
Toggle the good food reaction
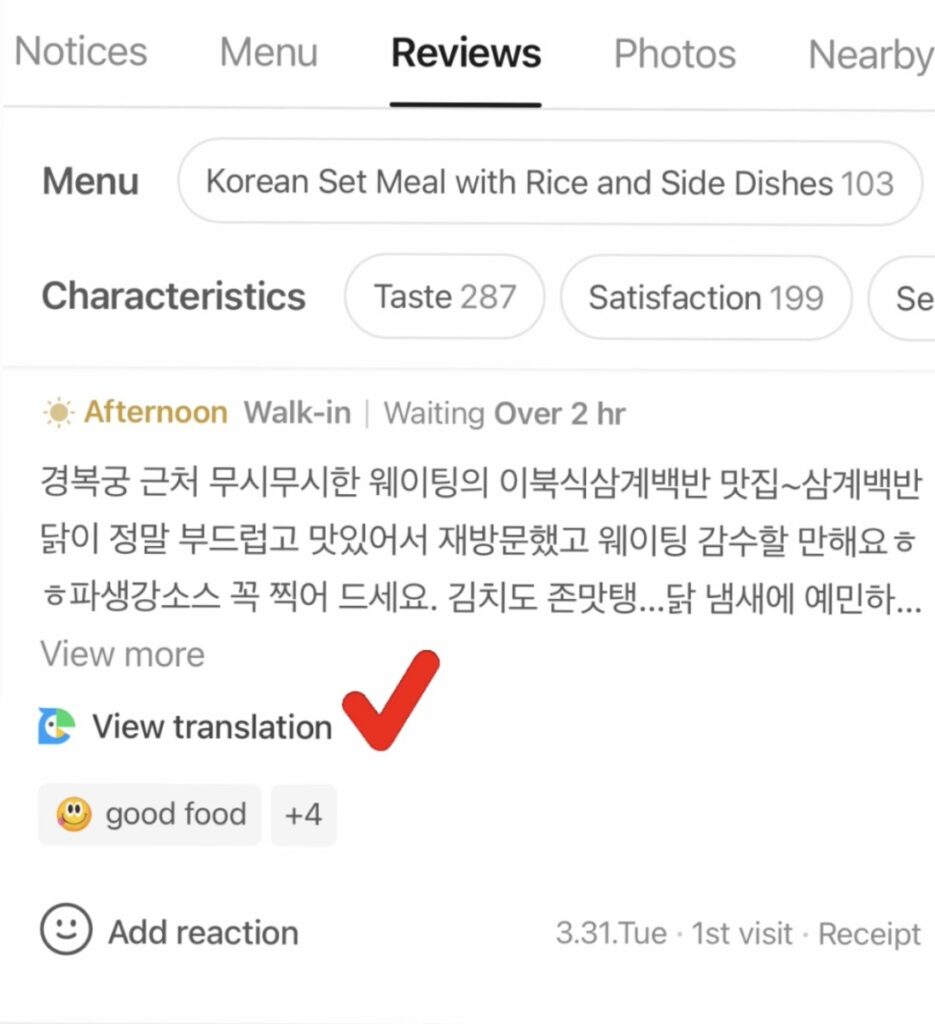[x=148, y=814]
